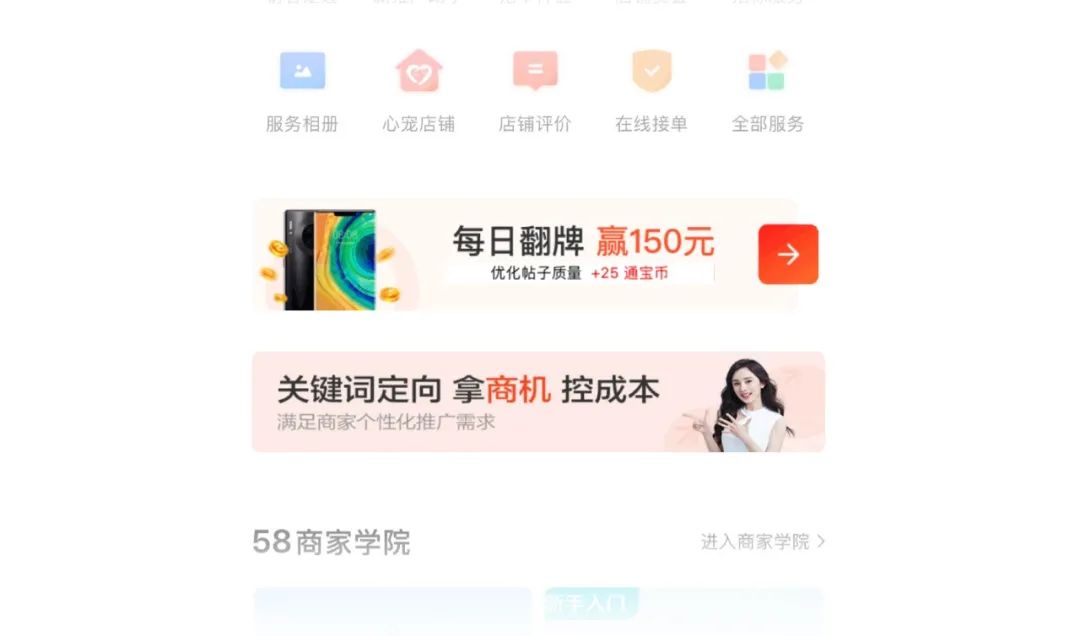Open the 关键词定向 promotion banner
This screenshot has width=1080, height=636.
click(x=538, y=401)
